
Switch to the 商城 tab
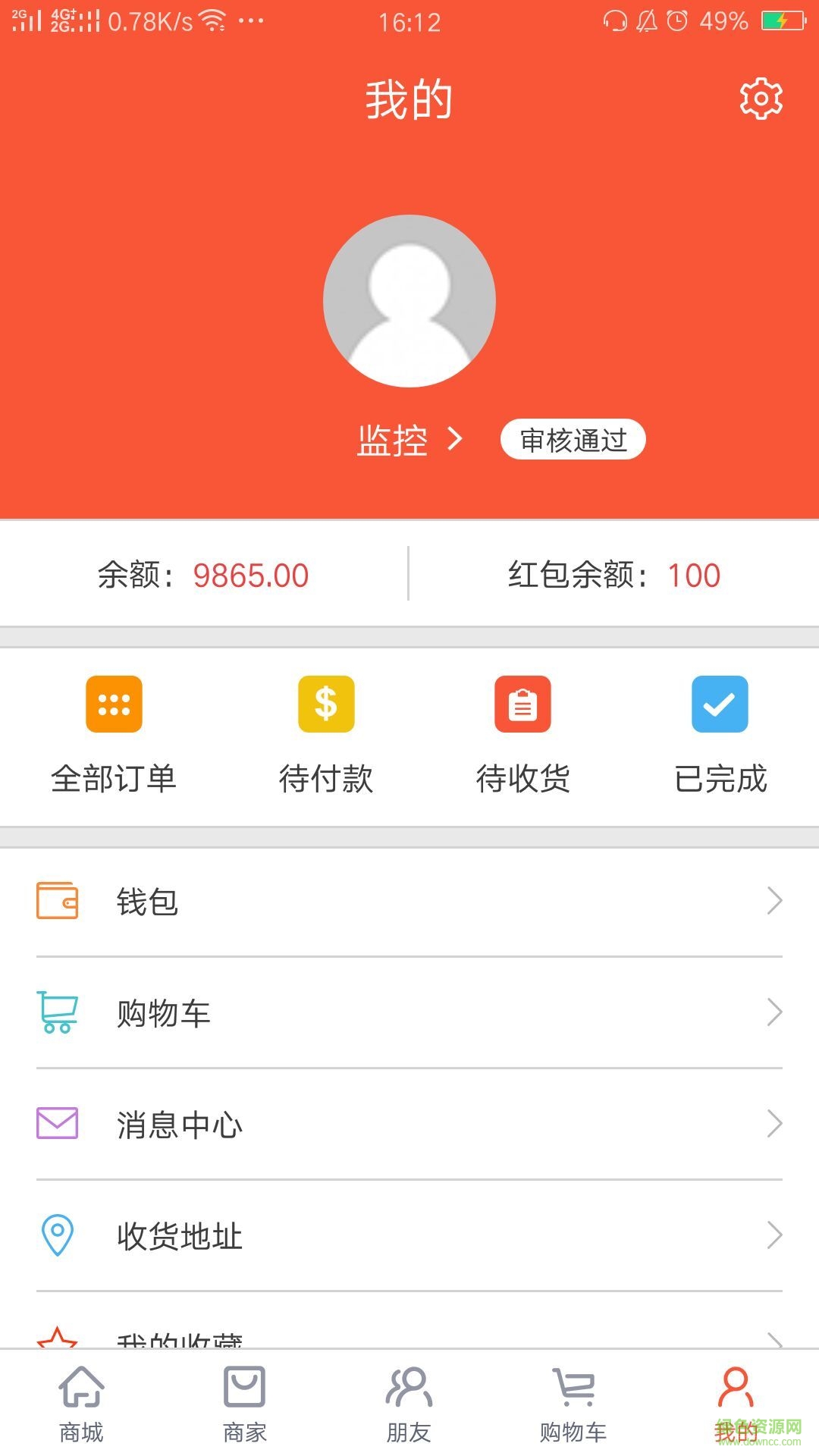tap(82, 1403)
